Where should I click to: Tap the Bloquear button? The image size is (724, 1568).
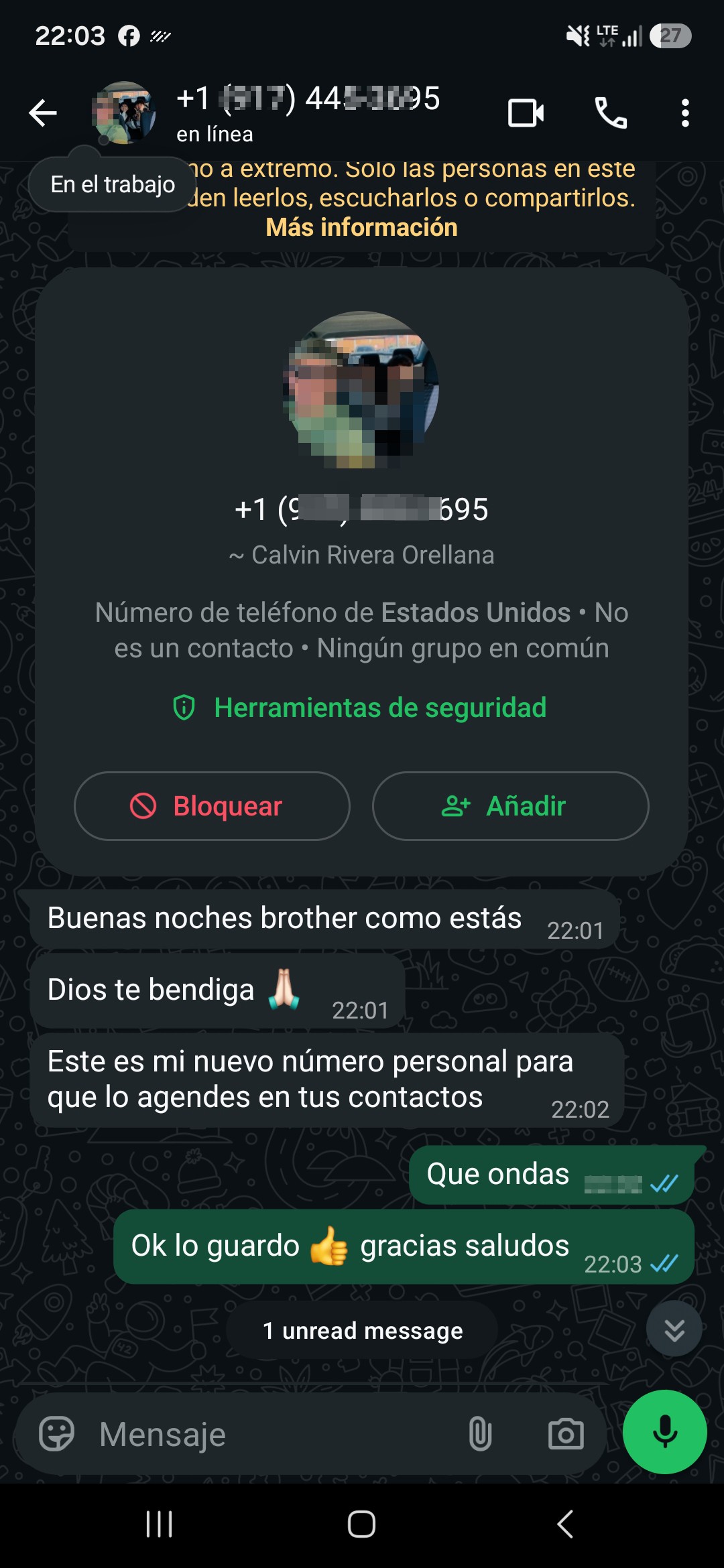coord(212,806)
